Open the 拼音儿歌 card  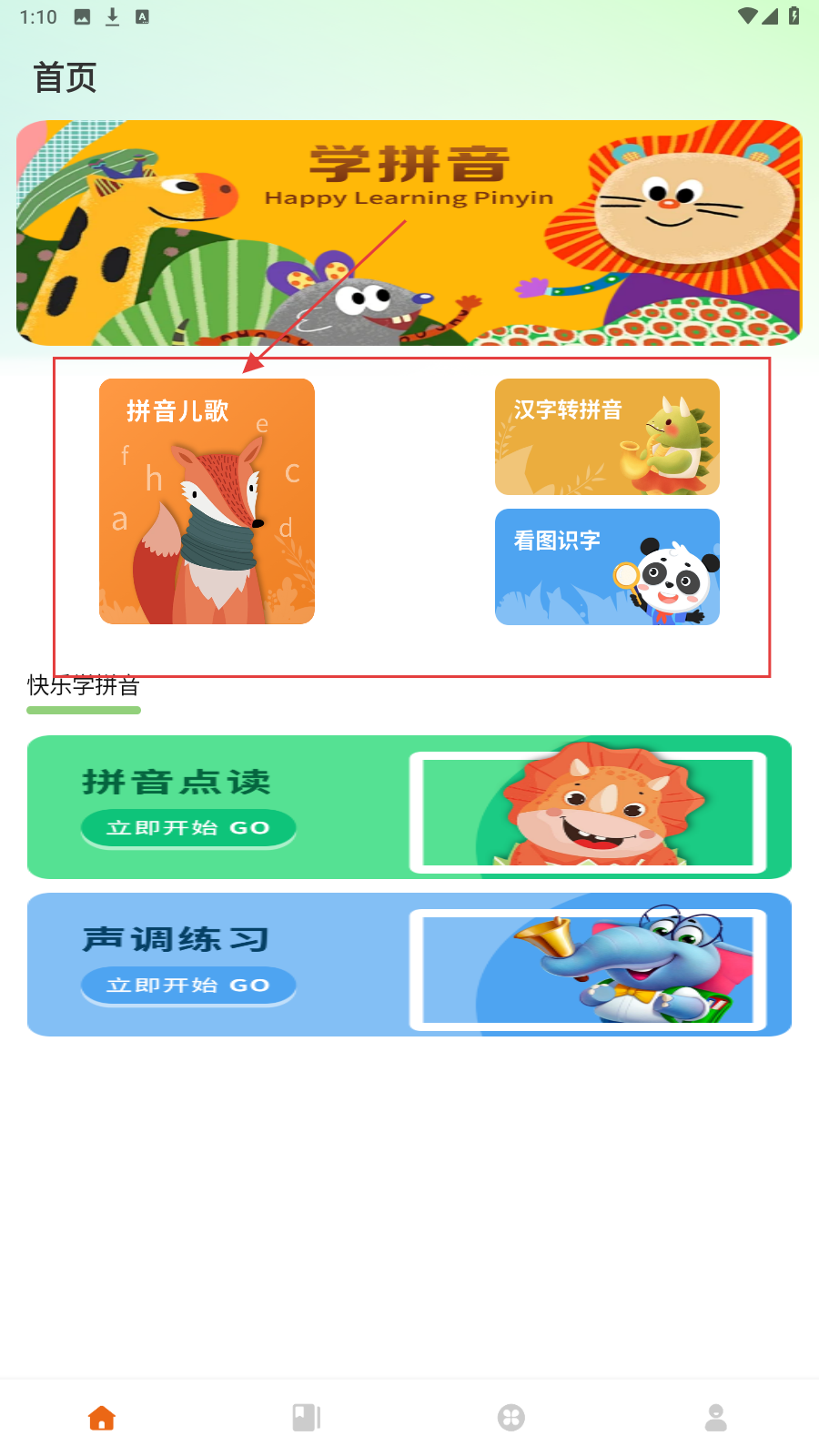[x=207, y=501]
